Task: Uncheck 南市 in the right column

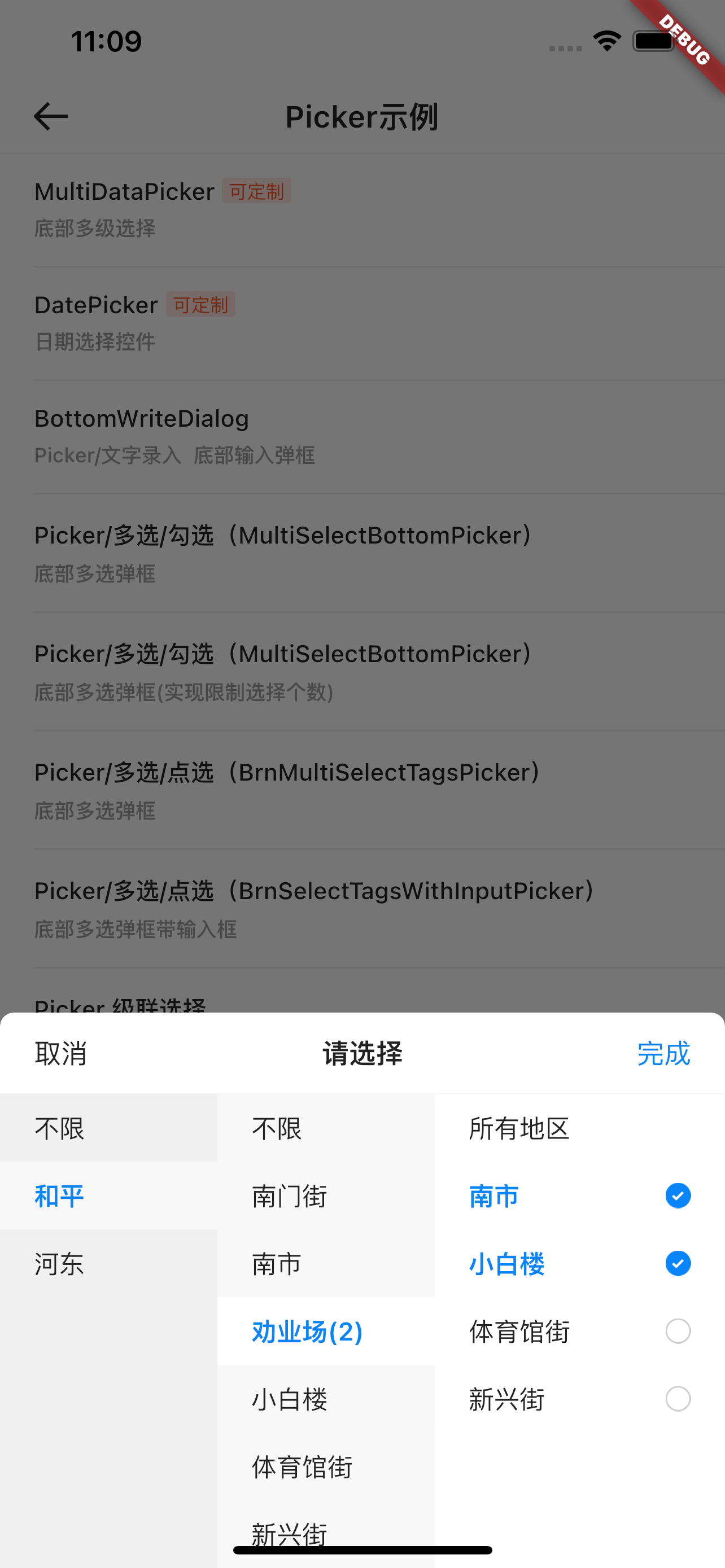Action: (x=678, y=1196)
